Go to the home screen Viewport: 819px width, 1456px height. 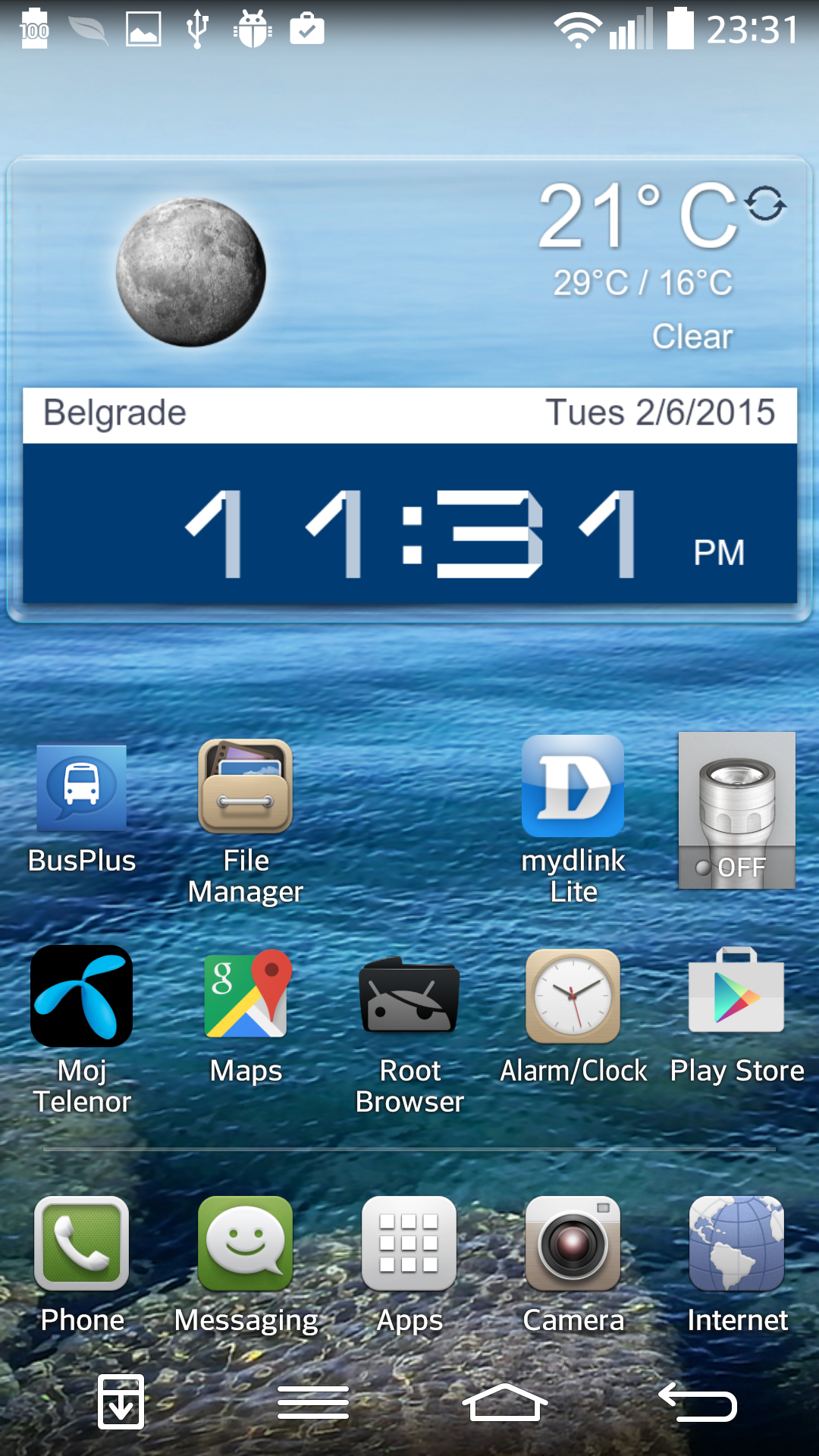pos(505,1402)
